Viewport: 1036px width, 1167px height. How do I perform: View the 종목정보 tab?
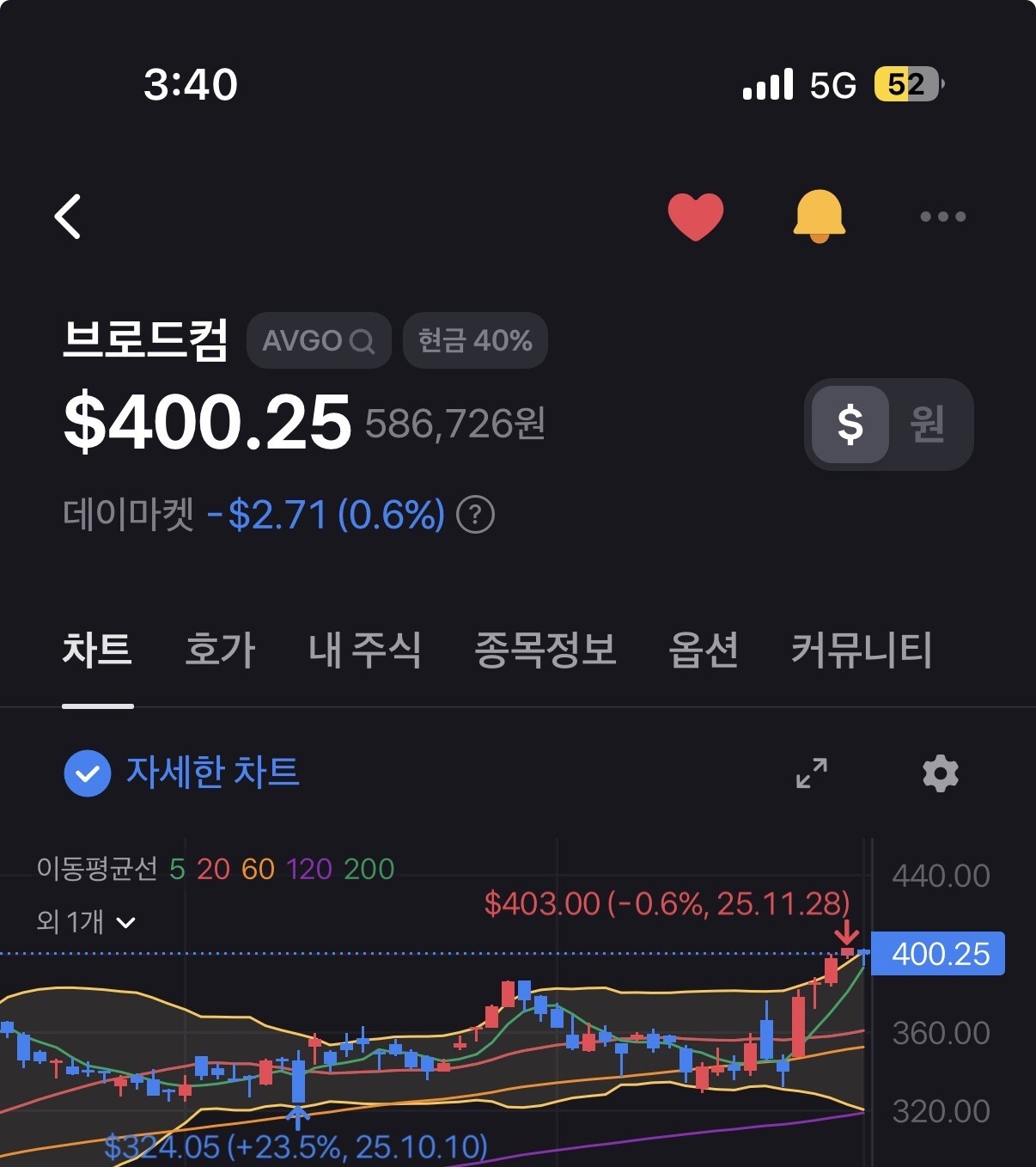click(x=545, y=650)
